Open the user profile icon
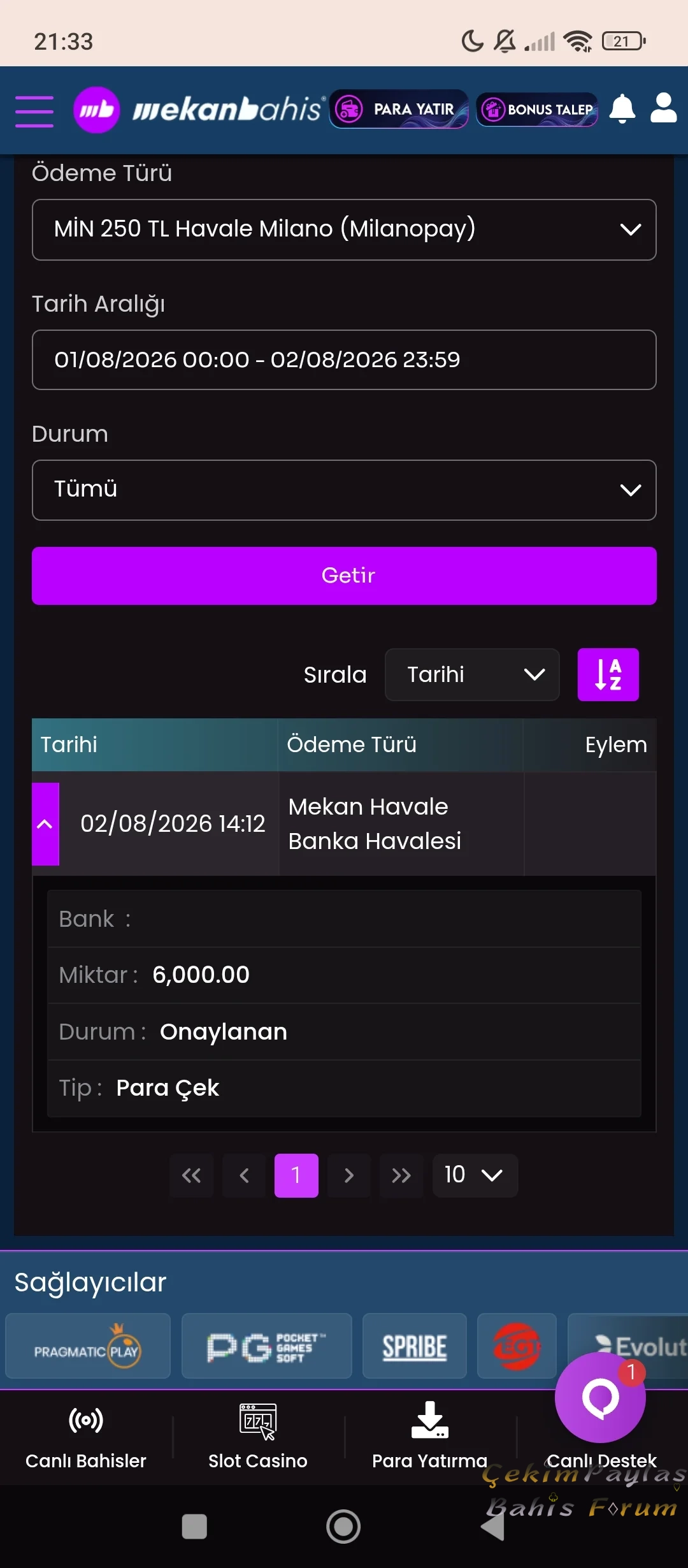Viewport: 688px width, 1568px height. click(663, 108)
